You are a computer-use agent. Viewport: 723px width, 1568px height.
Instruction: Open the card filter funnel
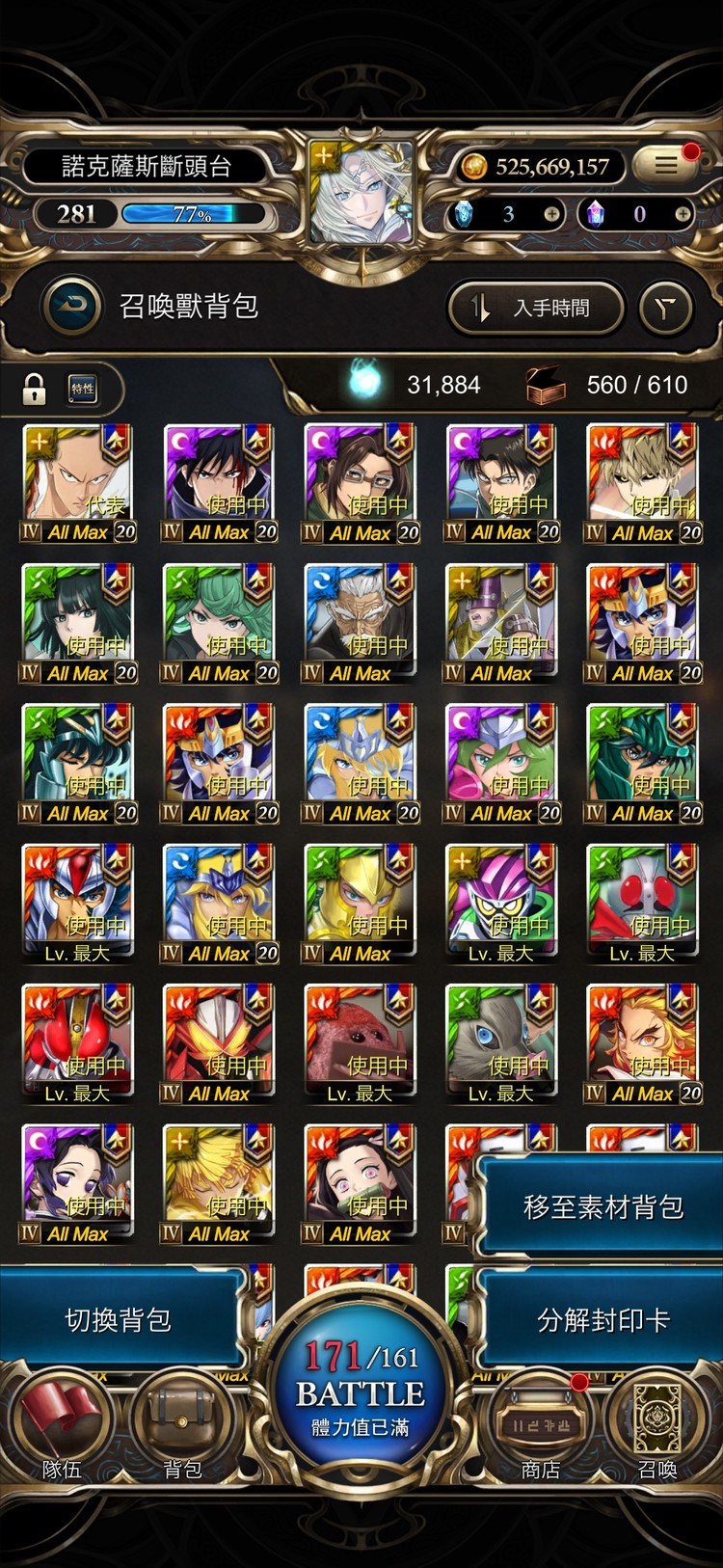(x=666, y=308)
